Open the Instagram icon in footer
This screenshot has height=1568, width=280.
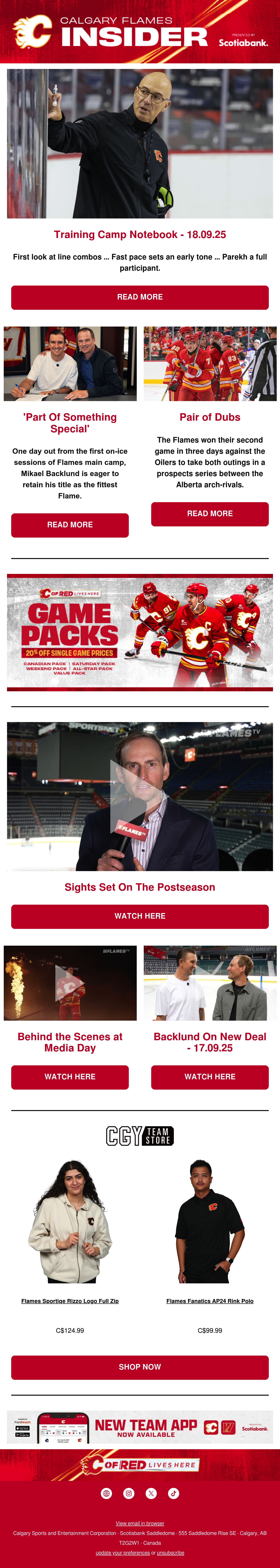(x=129, y=1493)
